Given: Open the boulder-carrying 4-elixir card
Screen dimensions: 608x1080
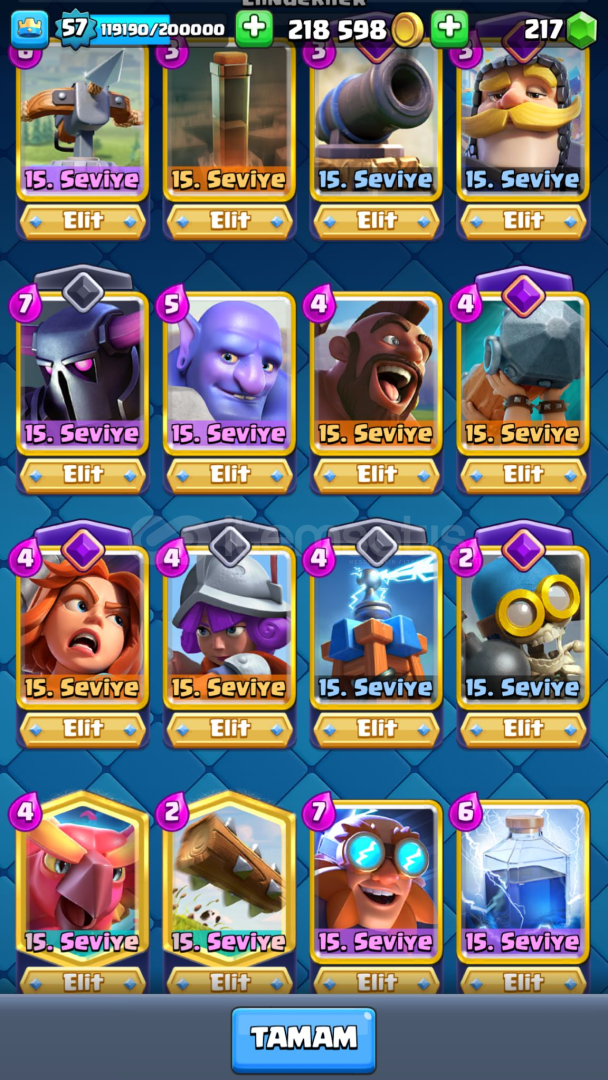Looking at the screenshot, I should click(x=523, y=373).
